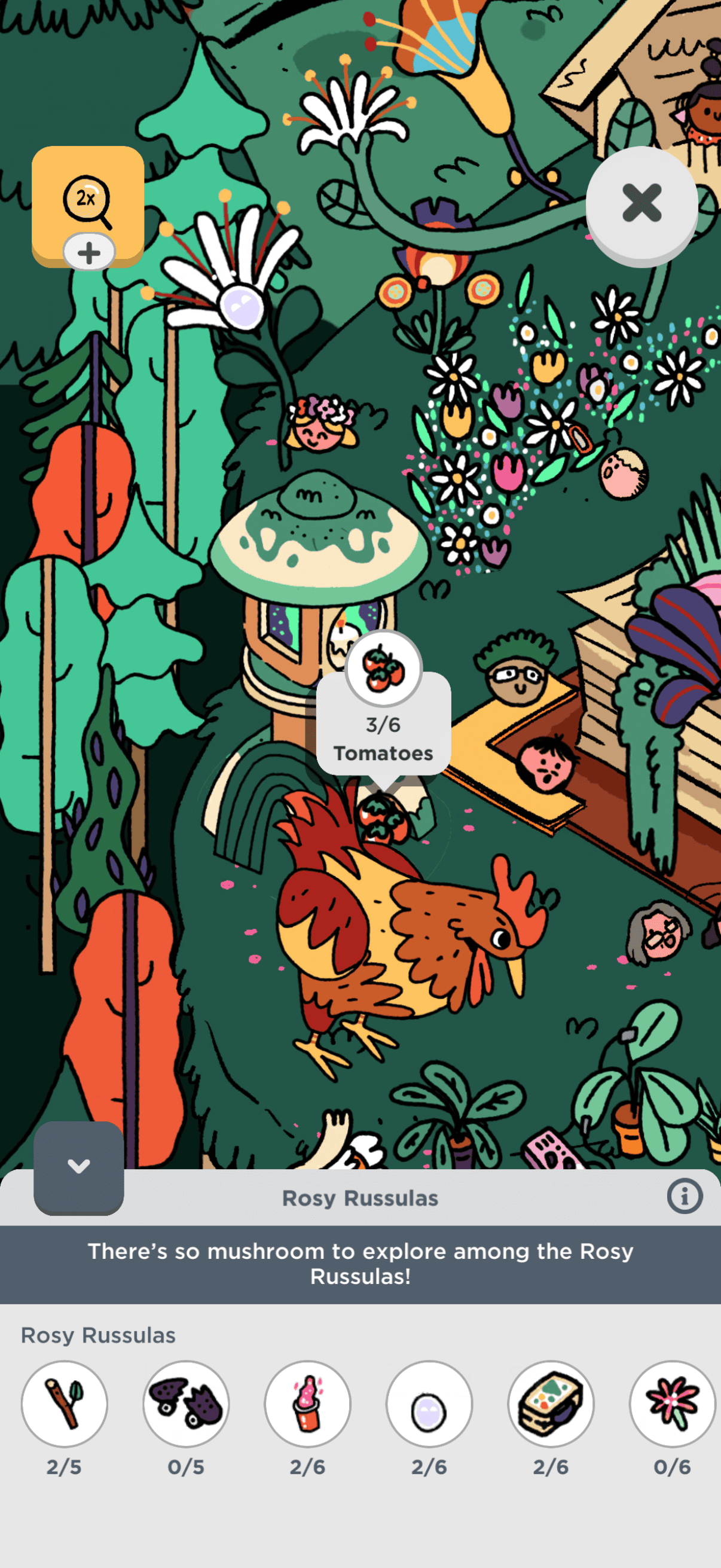Select the sandwich item 2/6

click(x=551, y=1404)
